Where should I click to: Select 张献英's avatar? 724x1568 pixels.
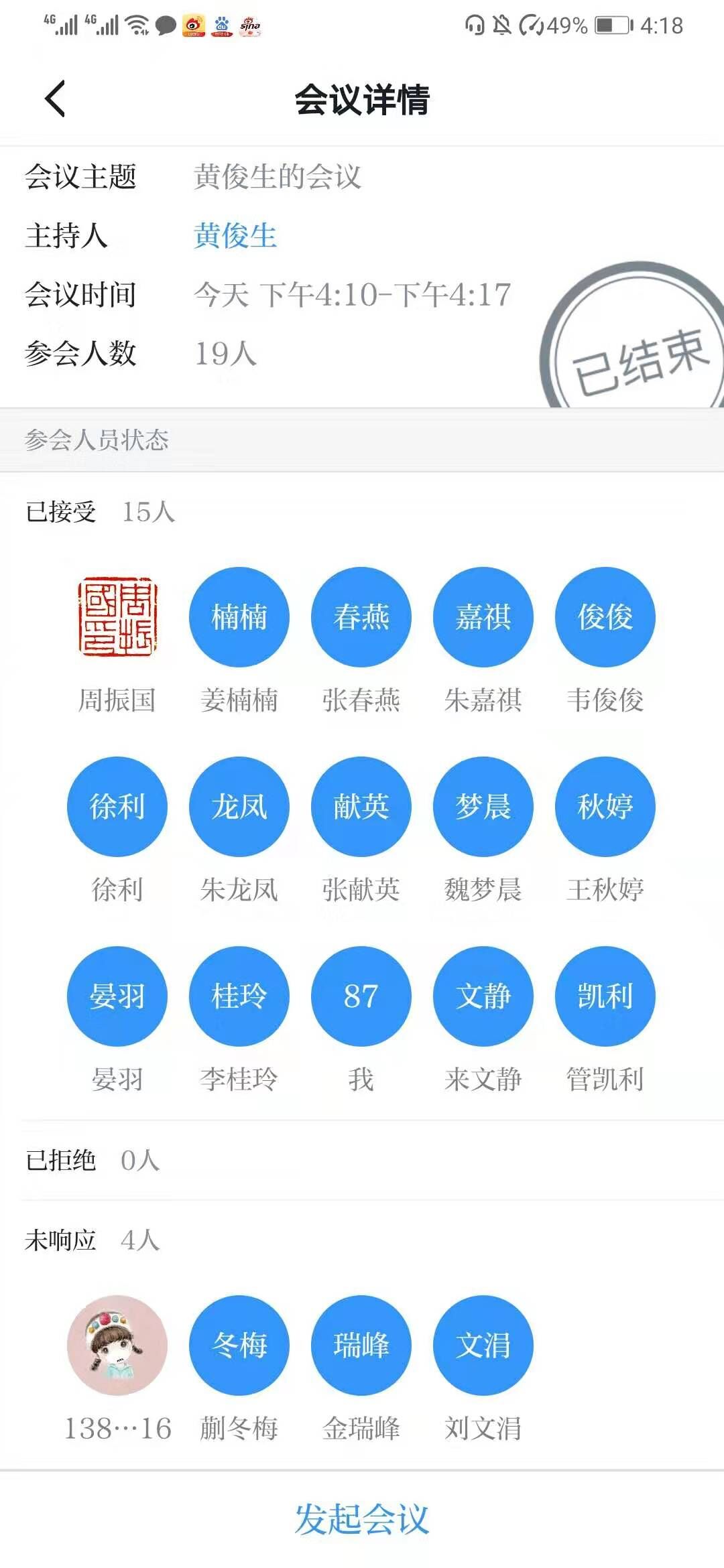click(361, 806)
